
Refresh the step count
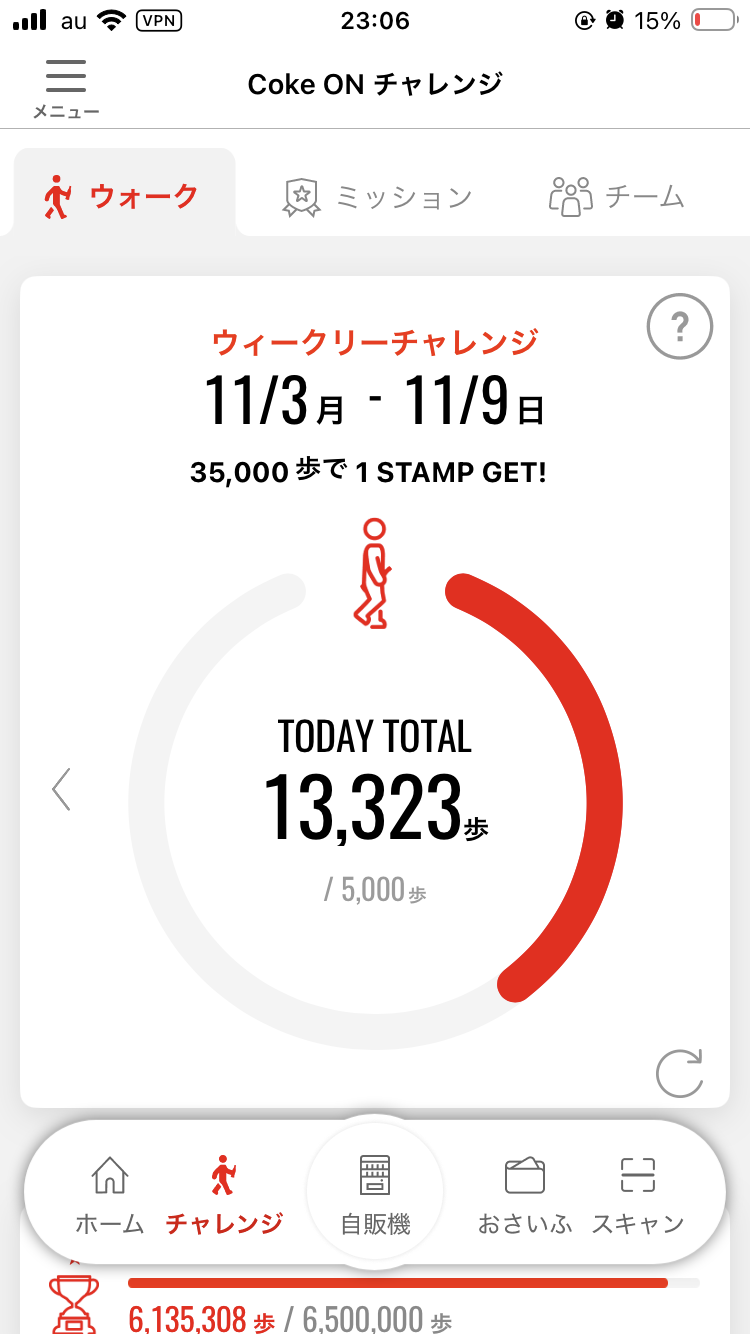680,1073
